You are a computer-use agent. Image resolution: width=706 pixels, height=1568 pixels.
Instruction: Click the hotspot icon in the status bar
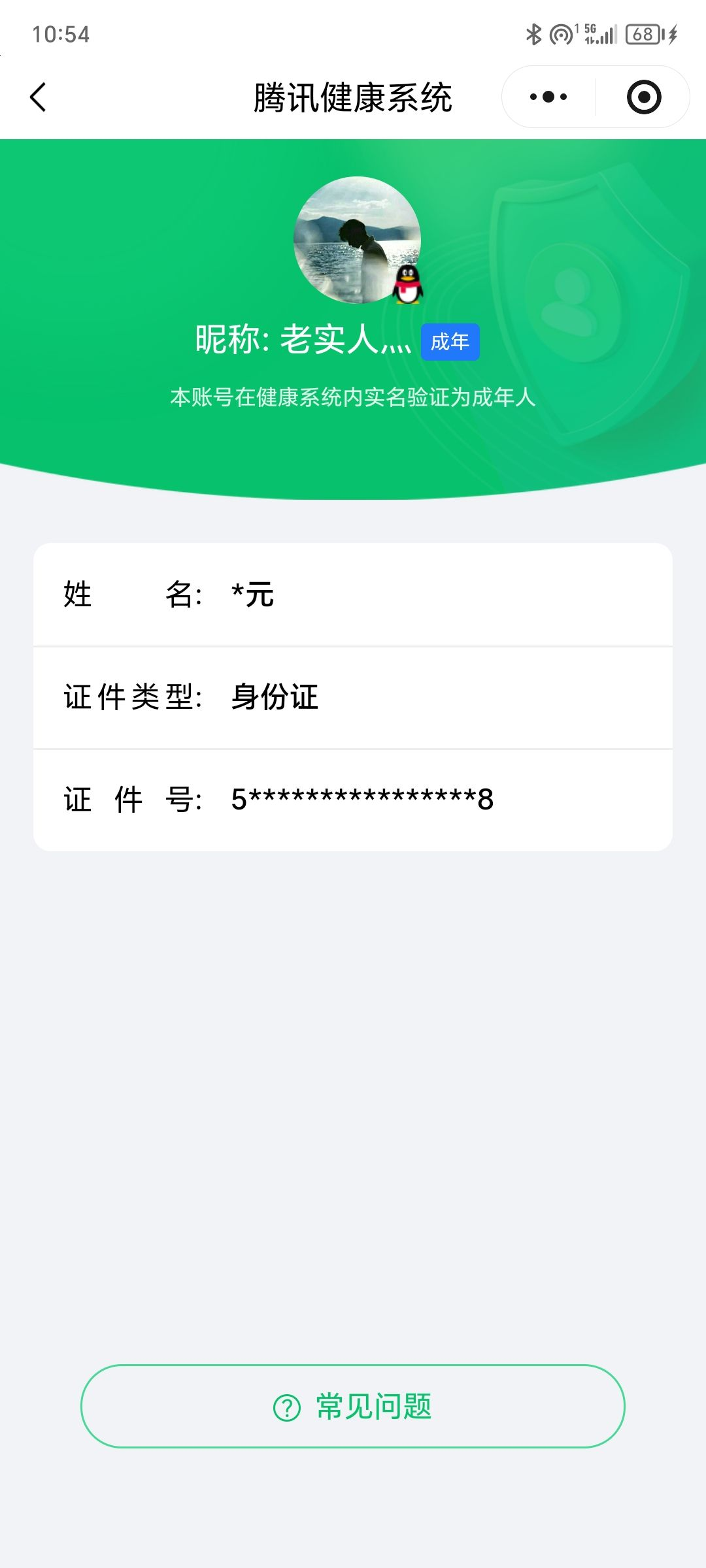click(562, 34)
